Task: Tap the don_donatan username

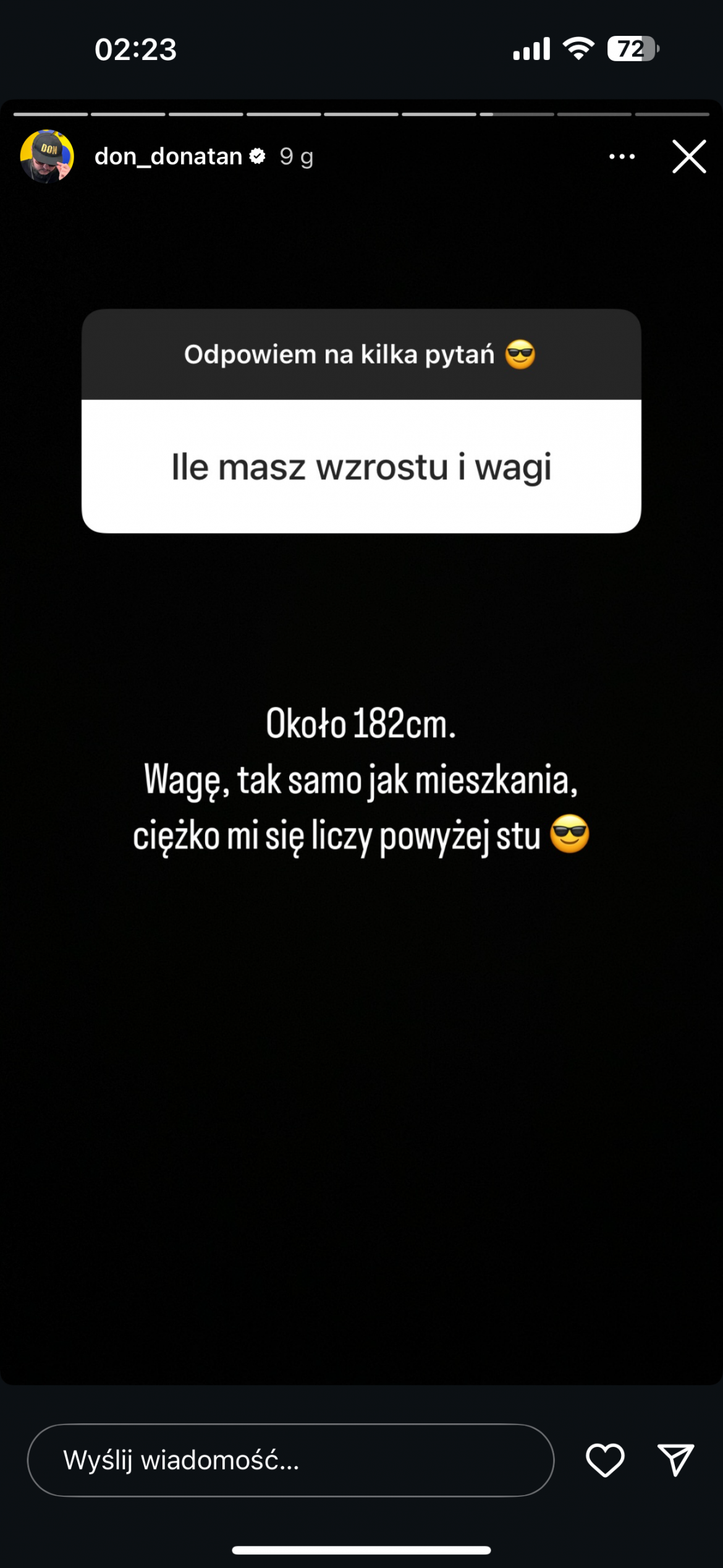Action: [x=168, y=156]
